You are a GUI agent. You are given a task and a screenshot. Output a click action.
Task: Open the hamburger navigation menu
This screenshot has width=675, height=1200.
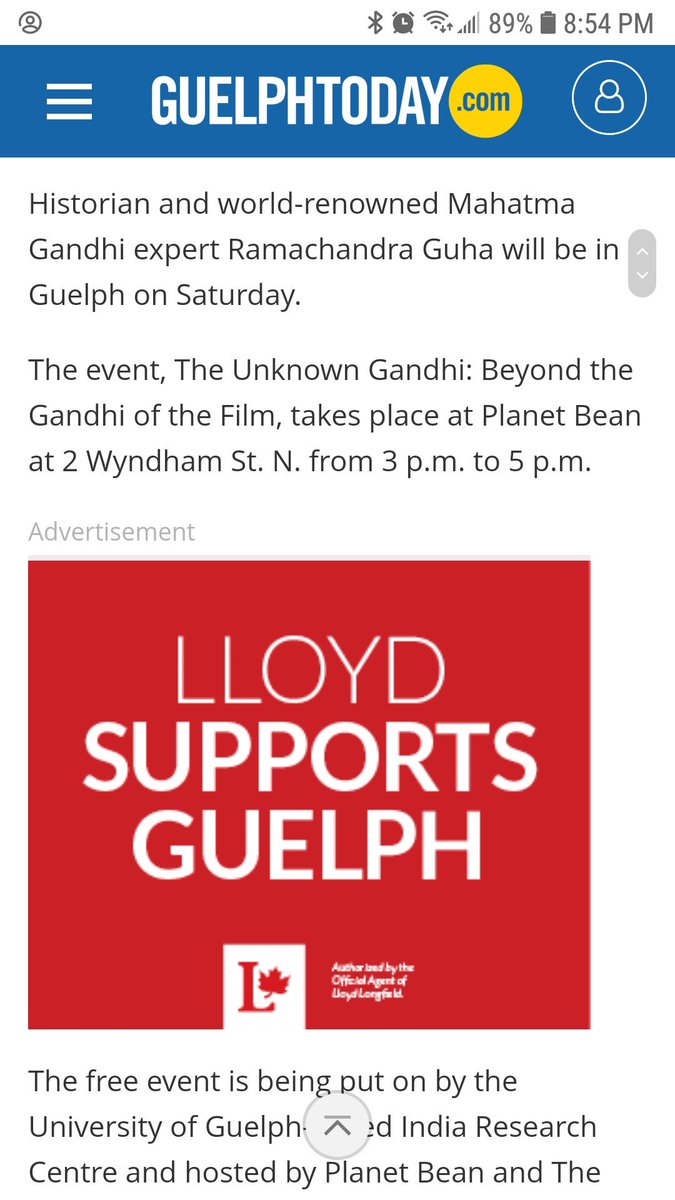[x=69, y=101]
